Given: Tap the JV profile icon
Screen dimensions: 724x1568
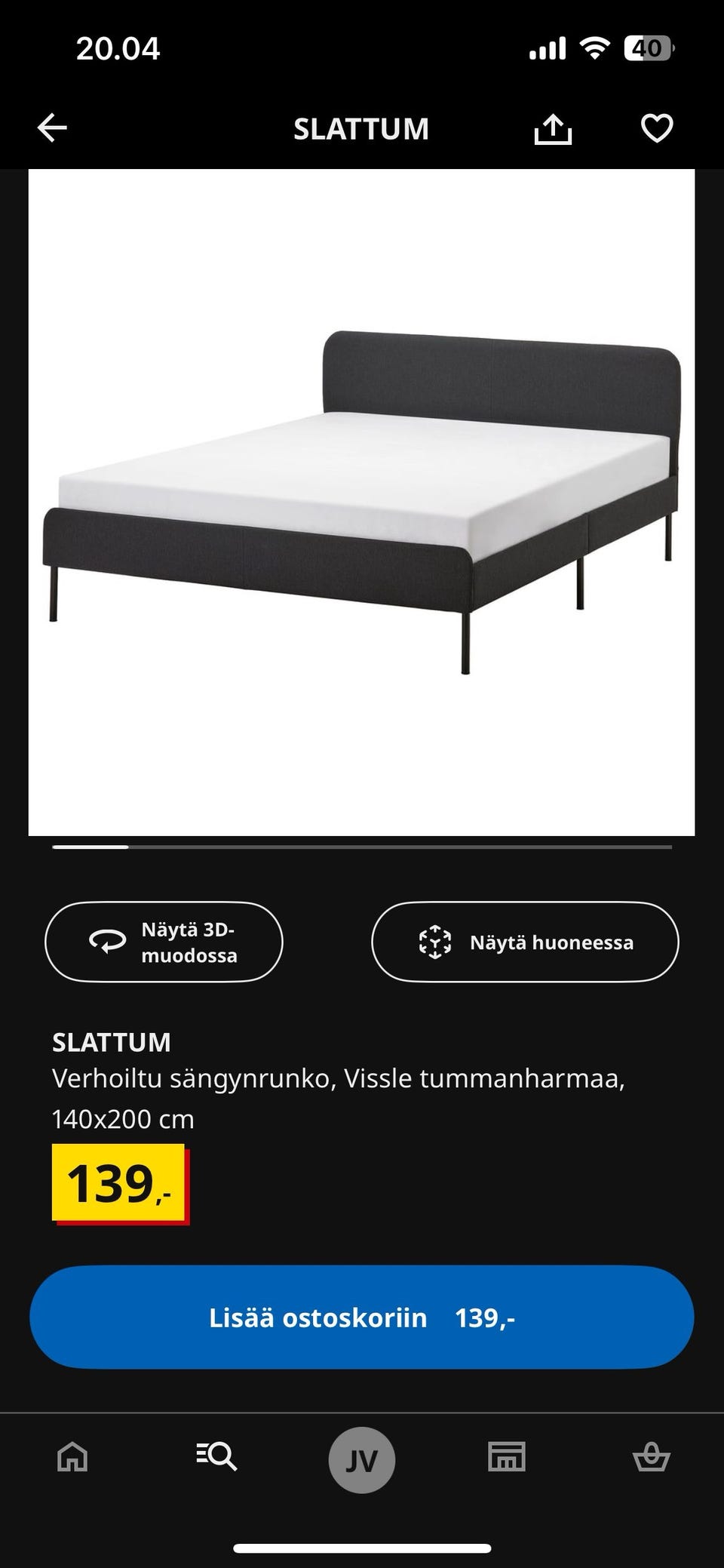Looking at the screenshot, I should coord(362,1458).
